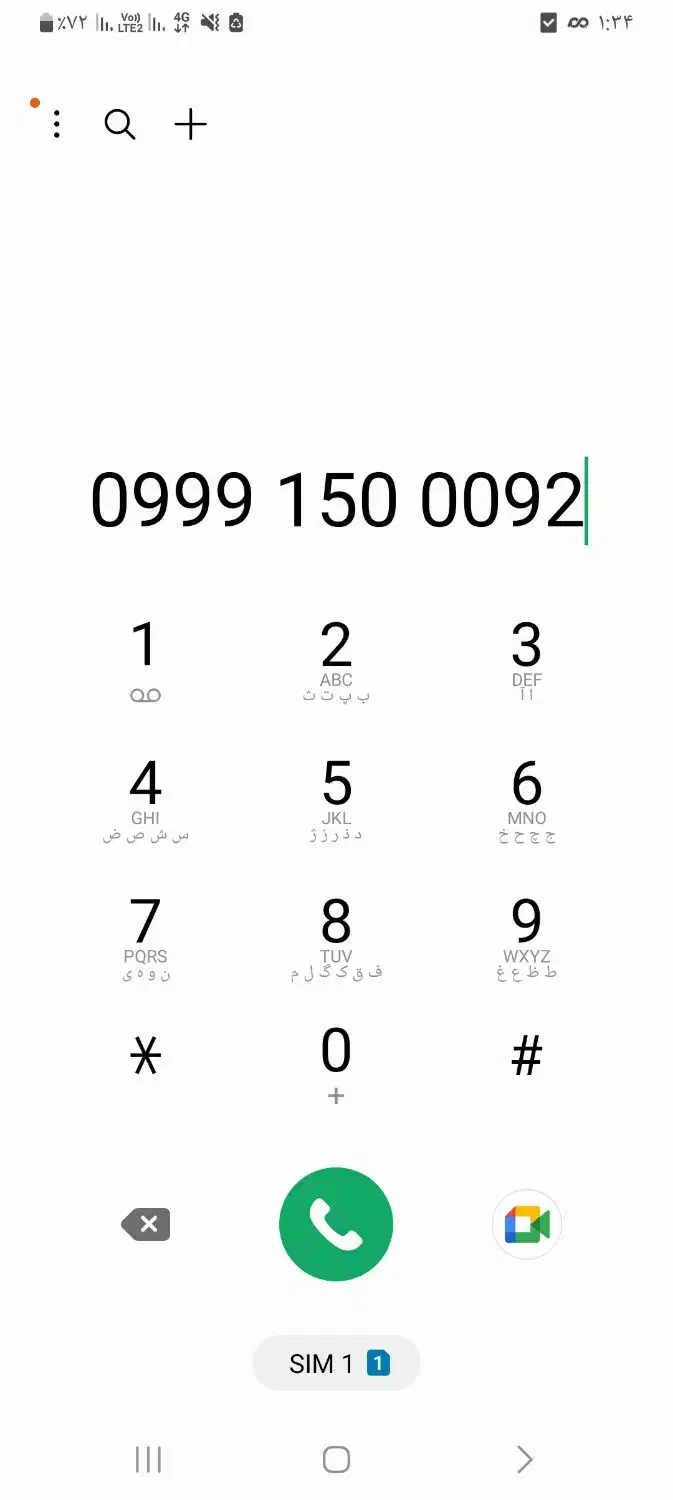Screen dimensions: 673x1500
Task: Enter digit 2 on the keypad
Action: (x=336, y=660)
